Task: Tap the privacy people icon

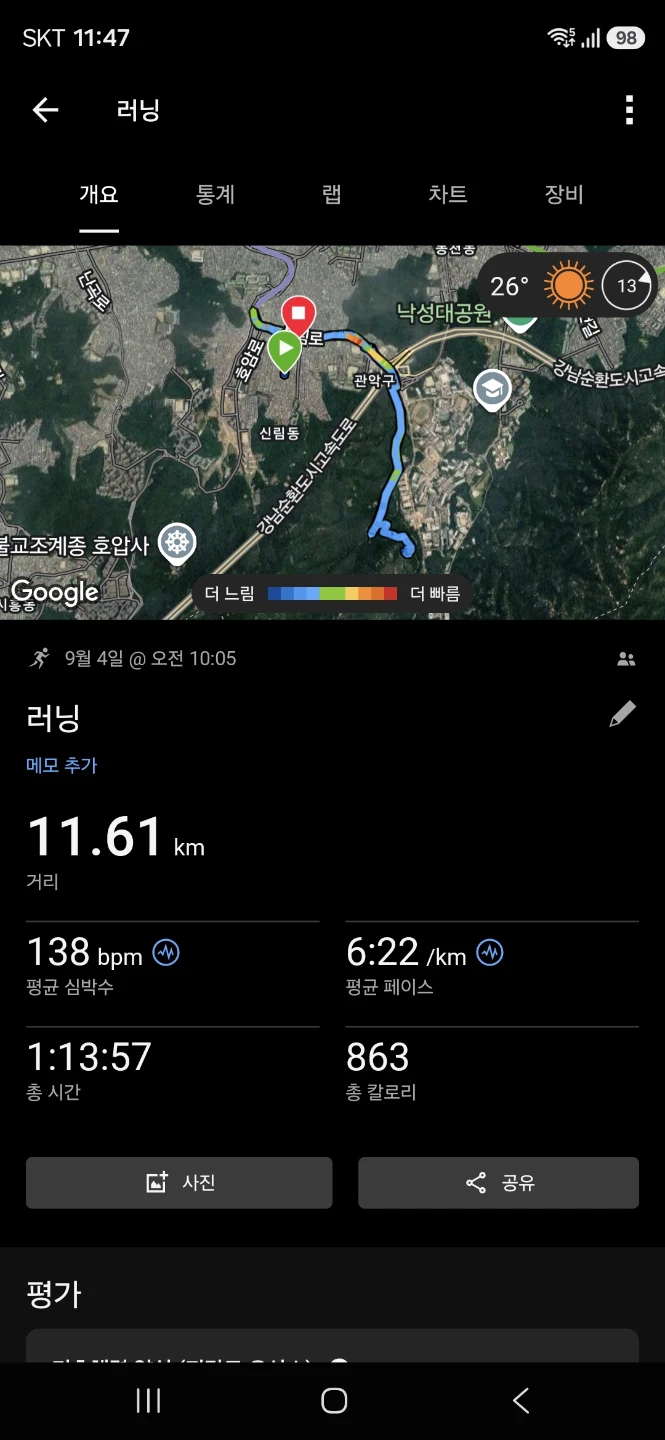Action: click(x=627, y=659)
